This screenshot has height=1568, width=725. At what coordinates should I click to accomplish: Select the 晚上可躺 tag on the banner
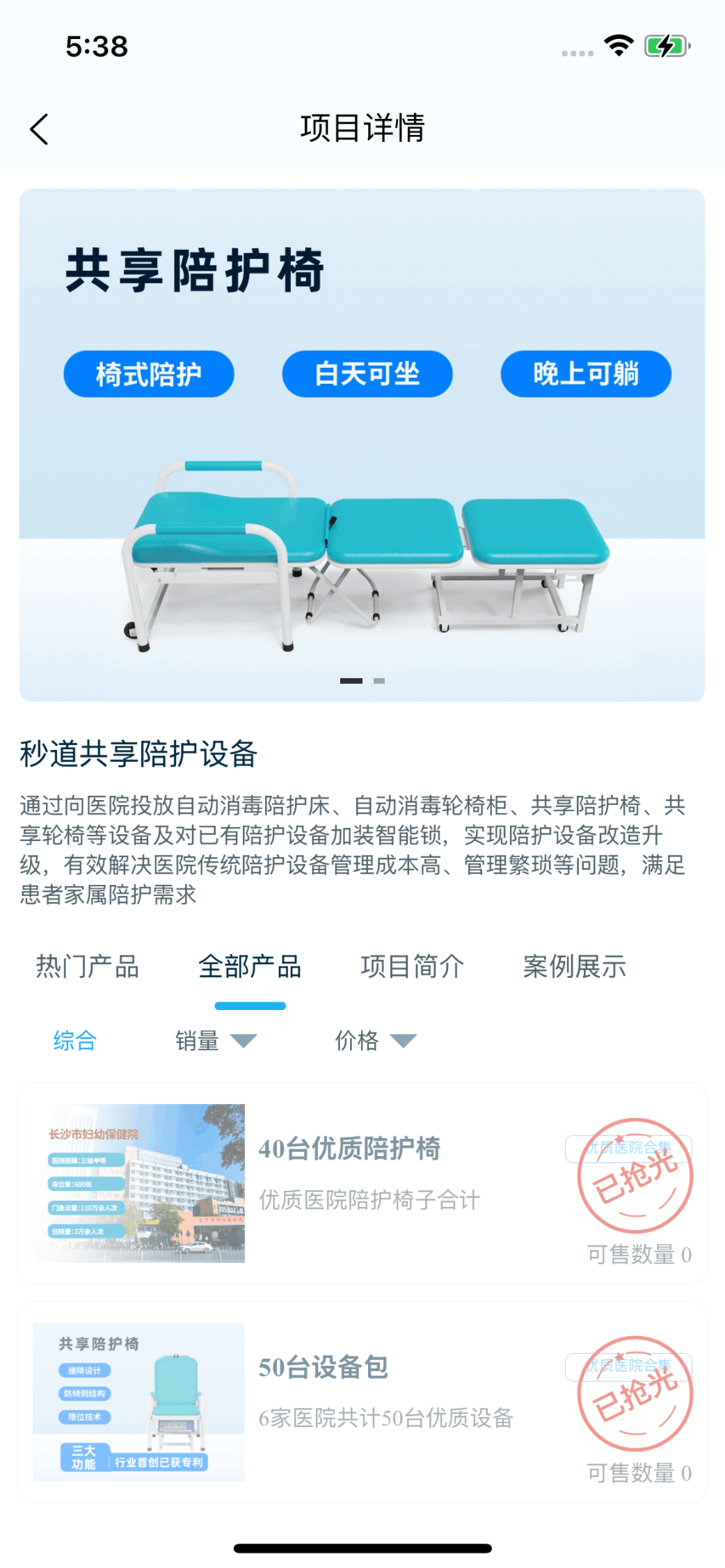[x=586, y=374]
